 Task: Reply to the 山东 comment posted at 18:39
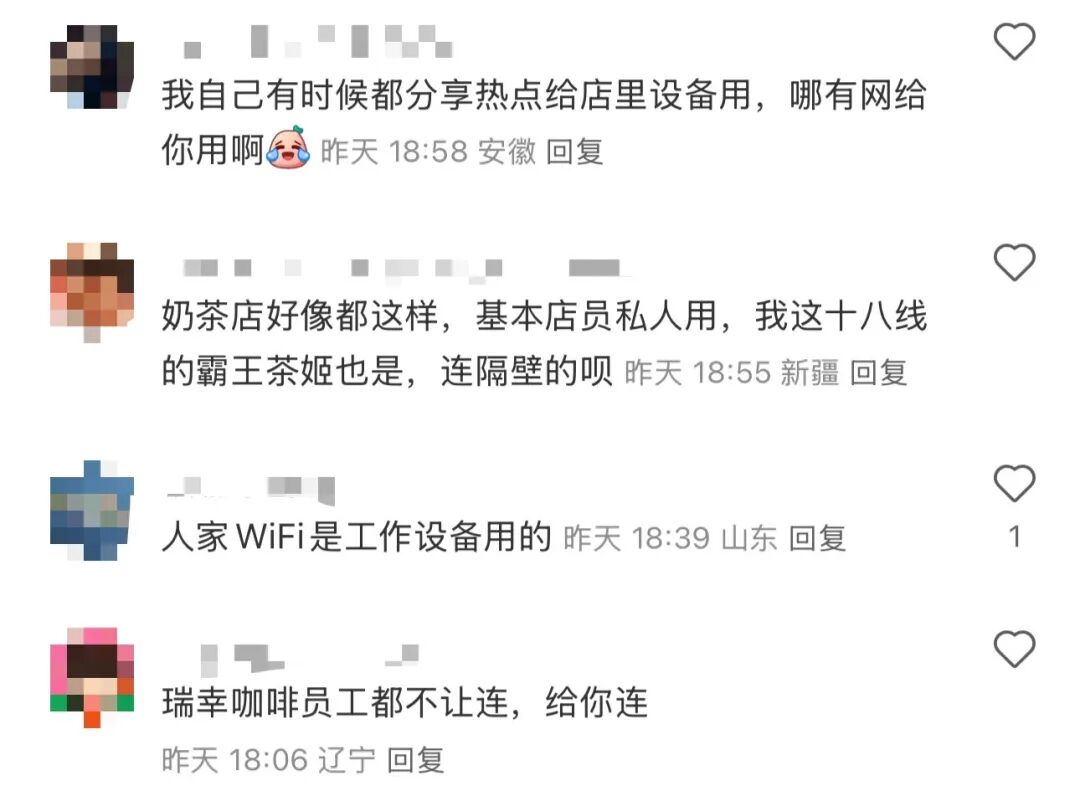818,539
